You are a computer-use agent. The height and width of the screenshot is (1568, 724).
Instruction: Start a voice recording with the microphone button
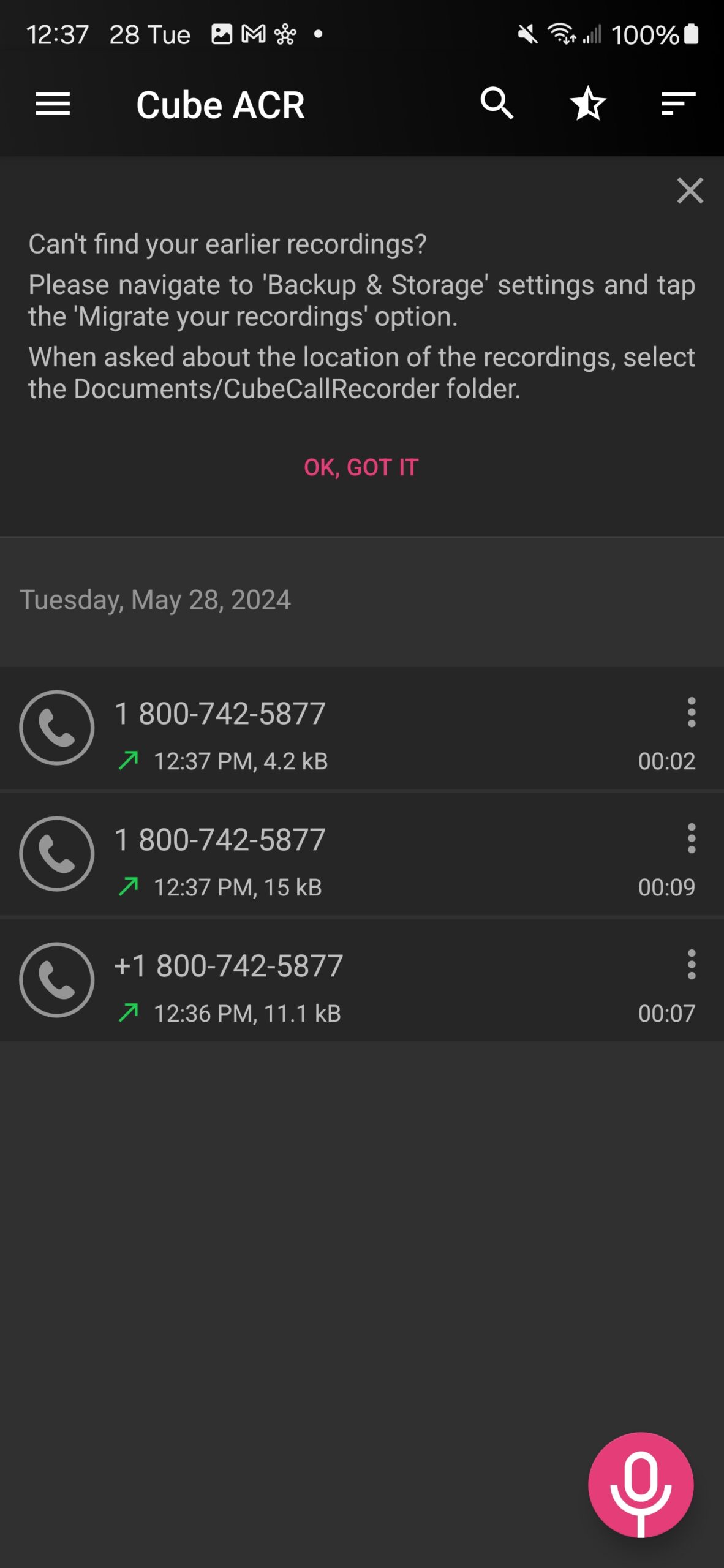click(641, 1485)
